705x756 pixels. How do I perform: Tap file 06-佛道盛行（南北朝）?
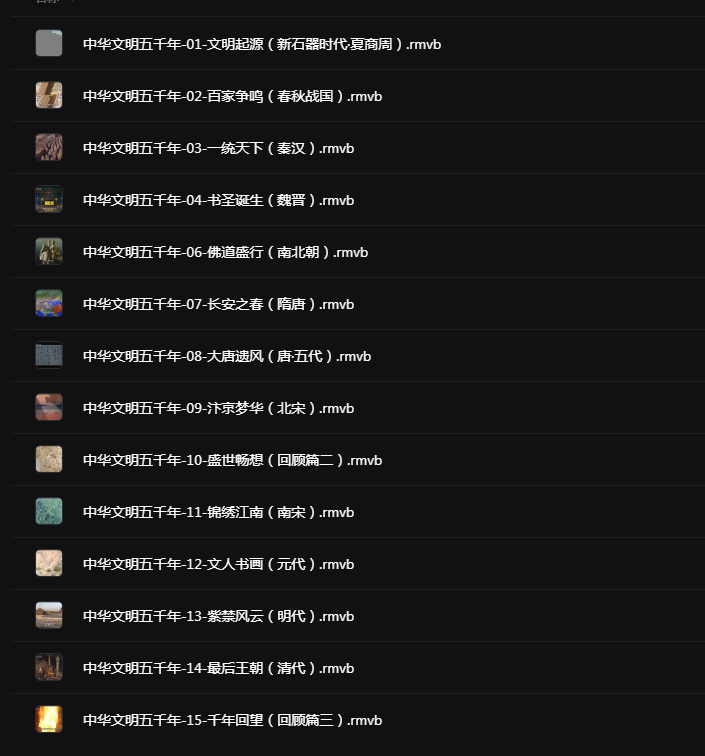pos(225,252)
